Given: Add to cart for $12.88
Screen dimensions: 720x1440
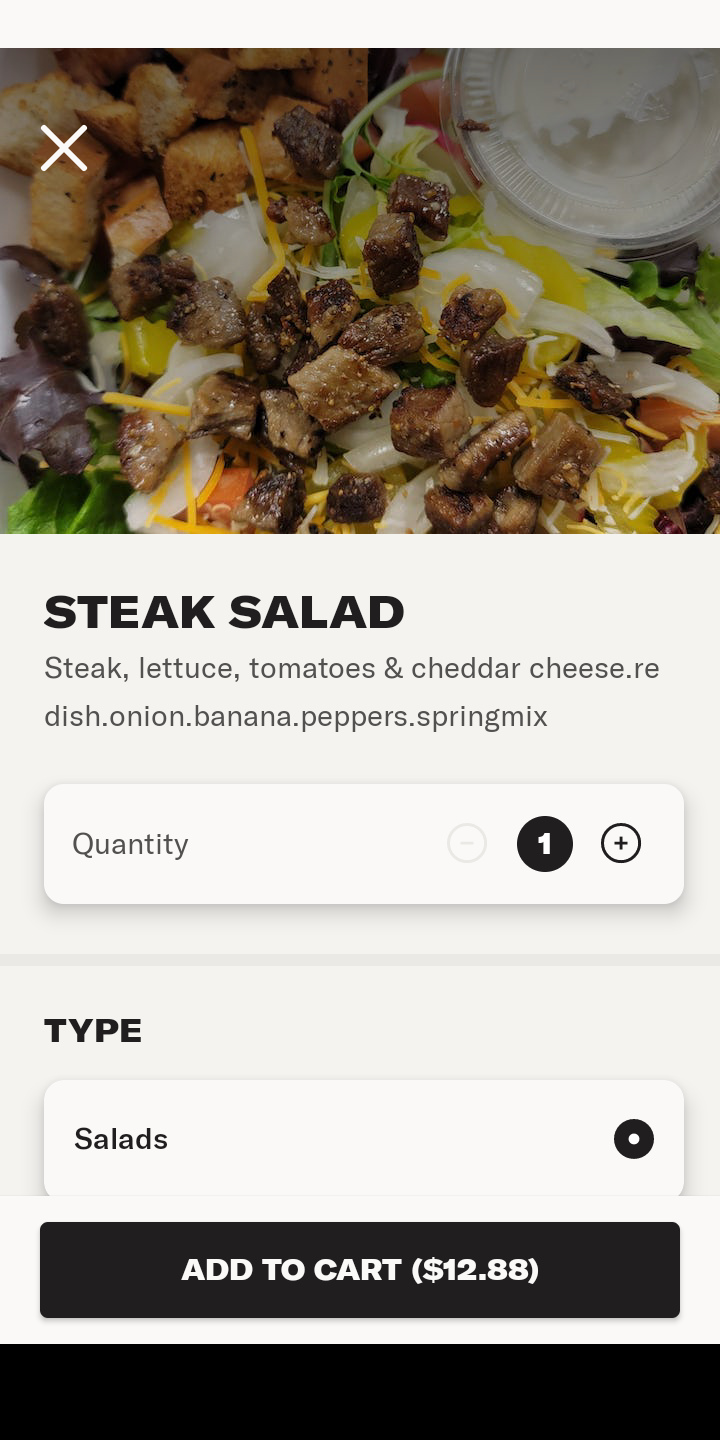Looking at the screenshot, I should (360, 1270).
